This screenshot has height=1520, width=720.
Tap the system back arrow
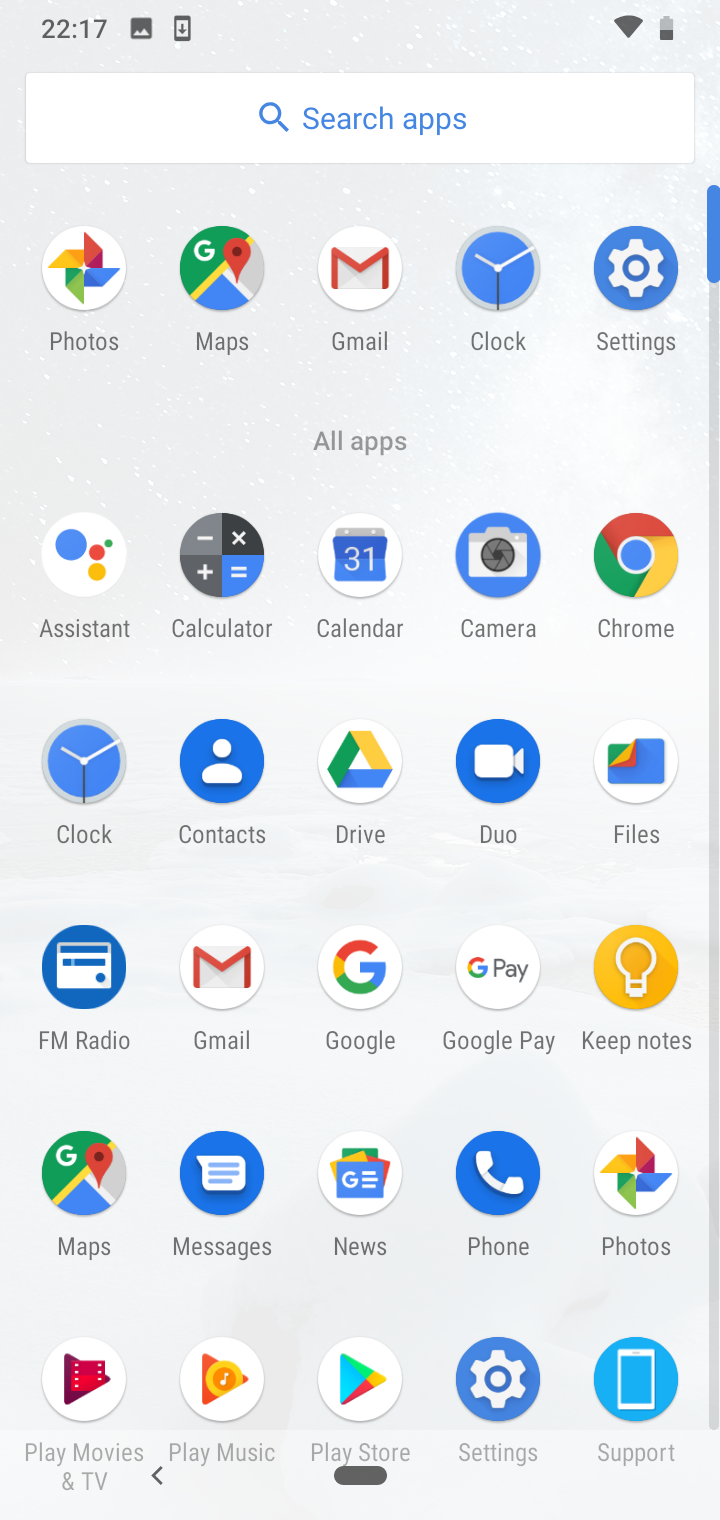tap(157, 1476)
